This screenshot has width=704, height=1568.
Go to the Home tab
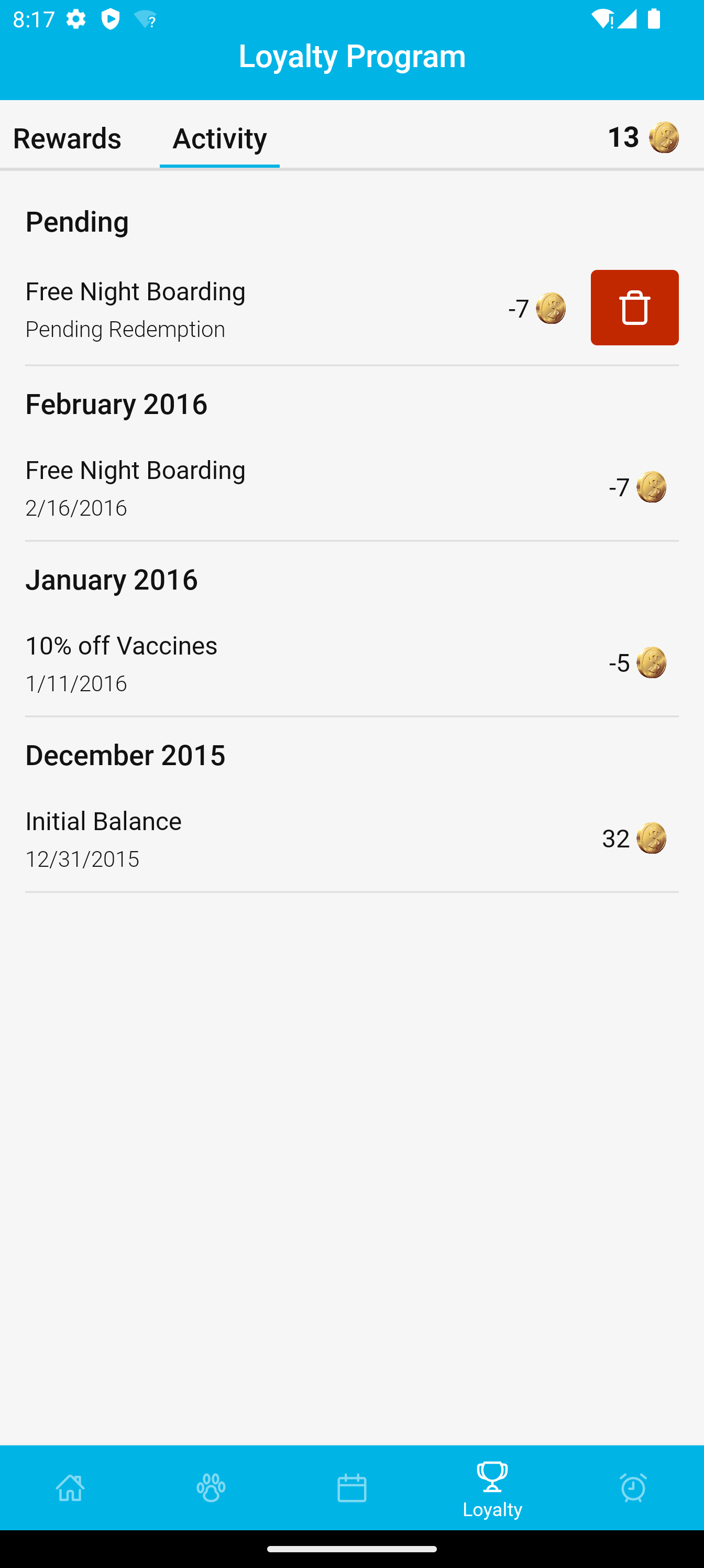point(71,1488)
